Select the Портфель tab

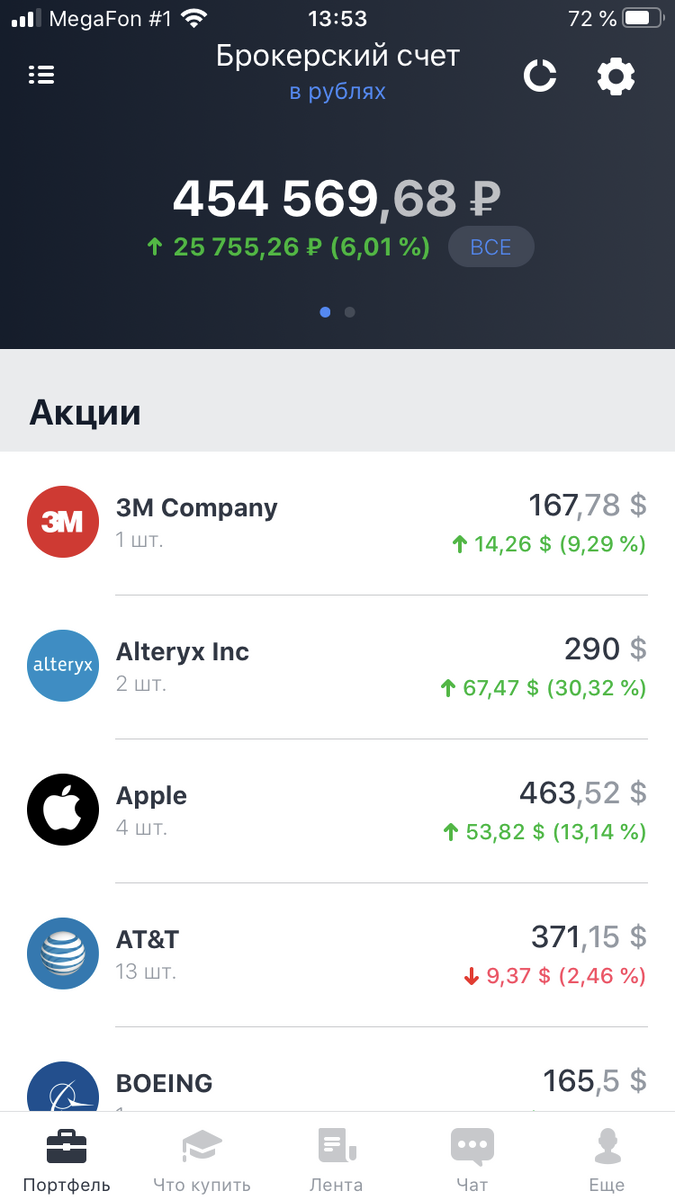tap(66, 1159)
